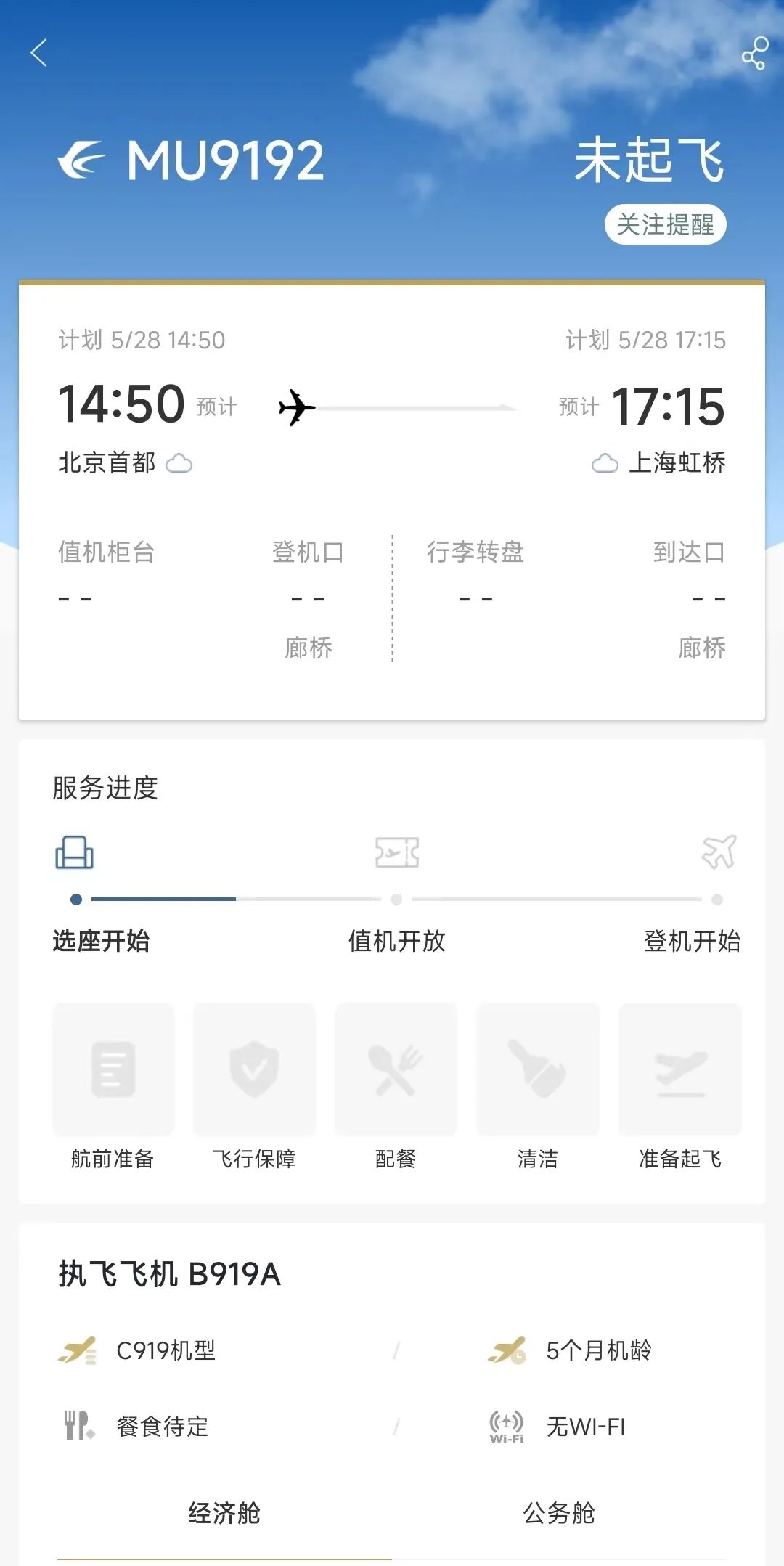The height and width of the screenshot is (1566, 784).
Task: Click the 飞行保障 shield icon
Action: point(254,1067)
